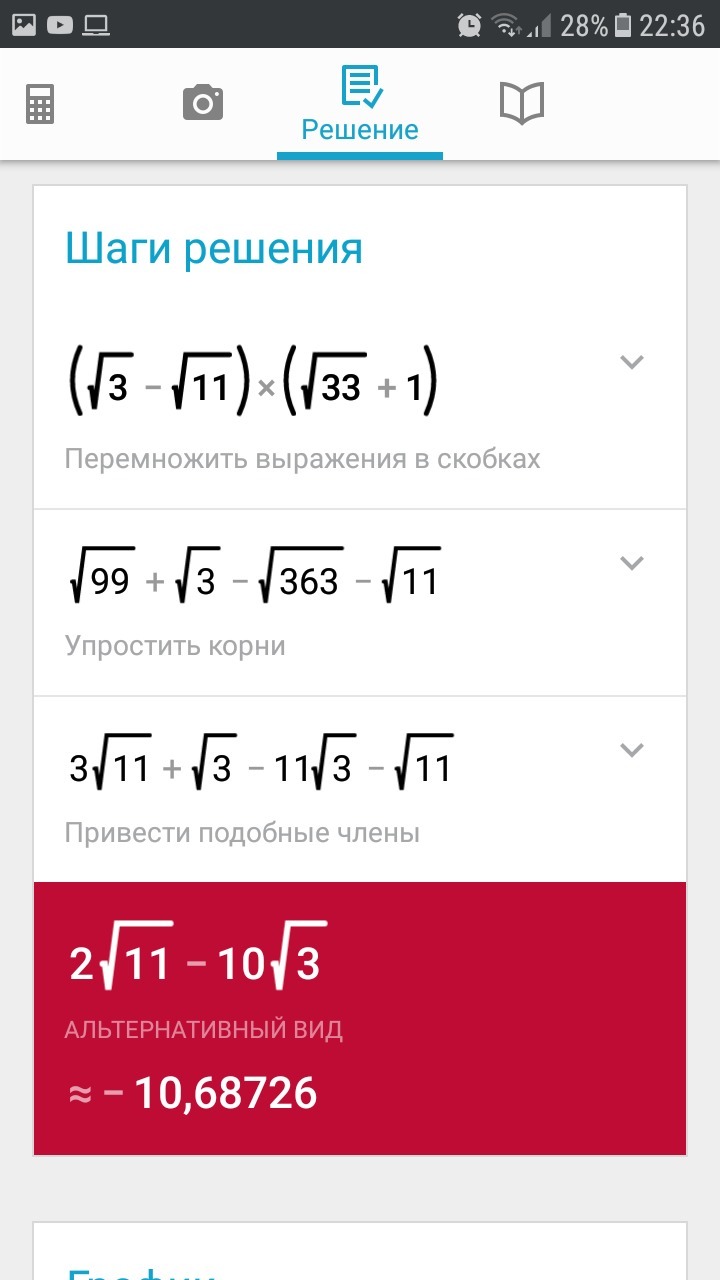Select the Решение tab

[x=360, y=105]
